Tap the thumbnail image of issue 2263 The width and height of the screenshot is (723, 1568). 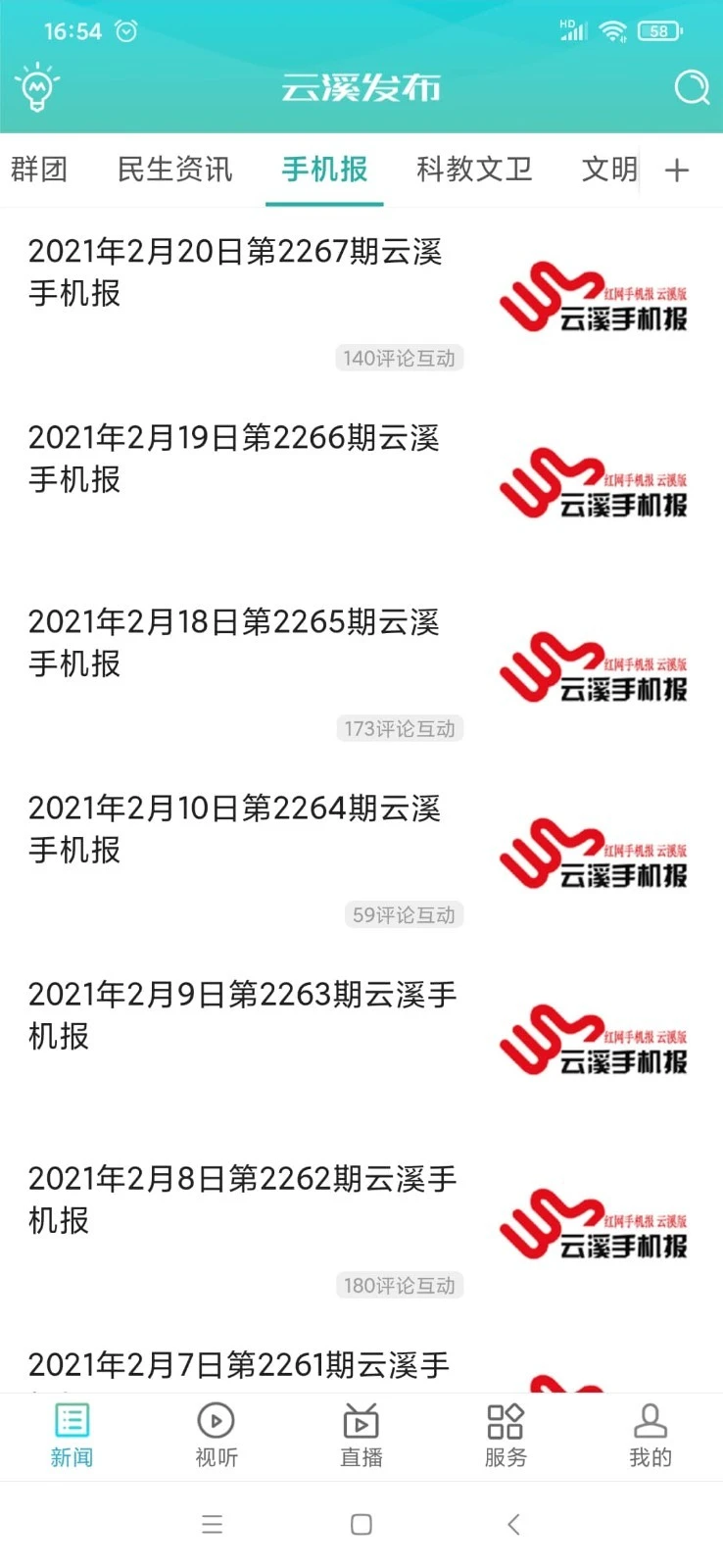click(595, 1039)
